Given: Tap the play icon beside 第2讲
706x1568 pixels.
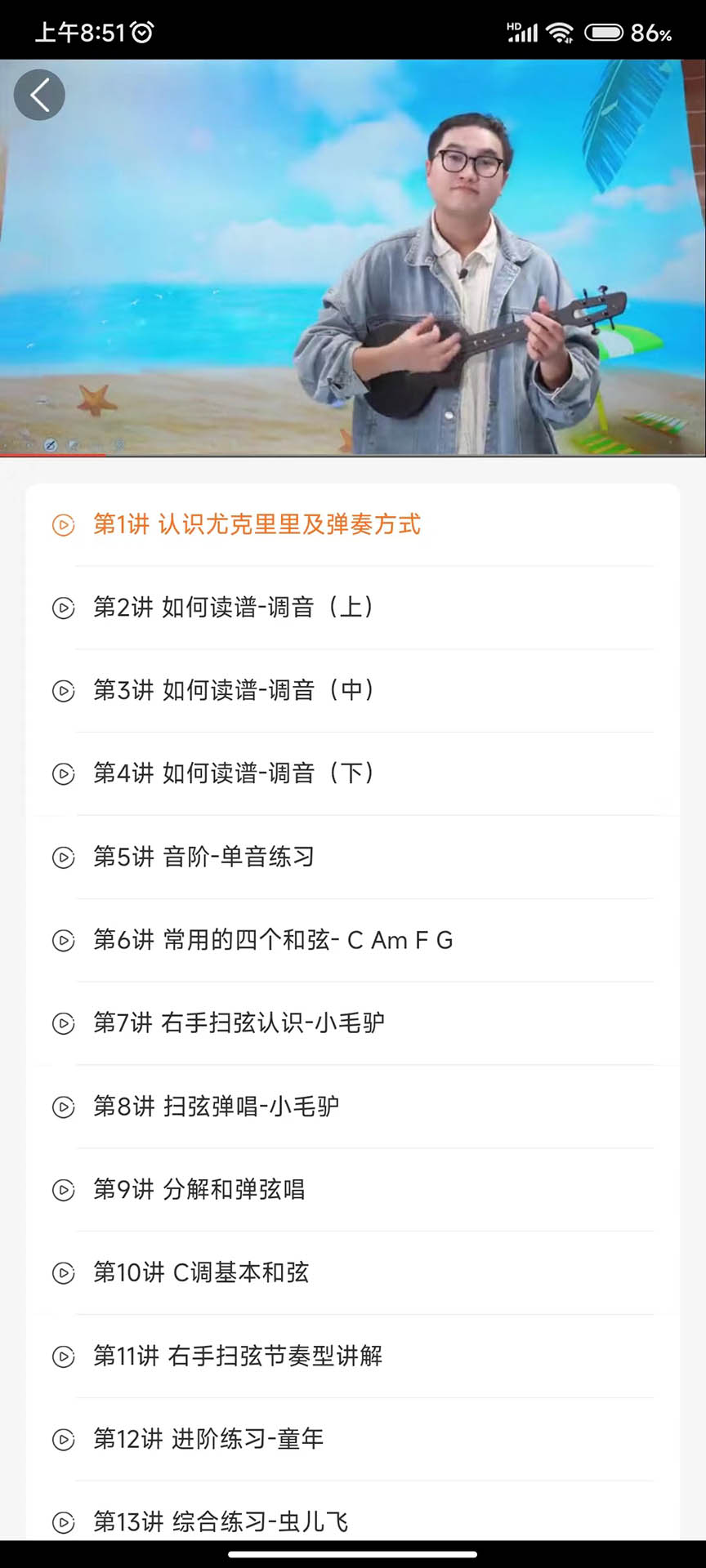Looking at the screenshot, I should pyautogui.click(x=63, y=608).
